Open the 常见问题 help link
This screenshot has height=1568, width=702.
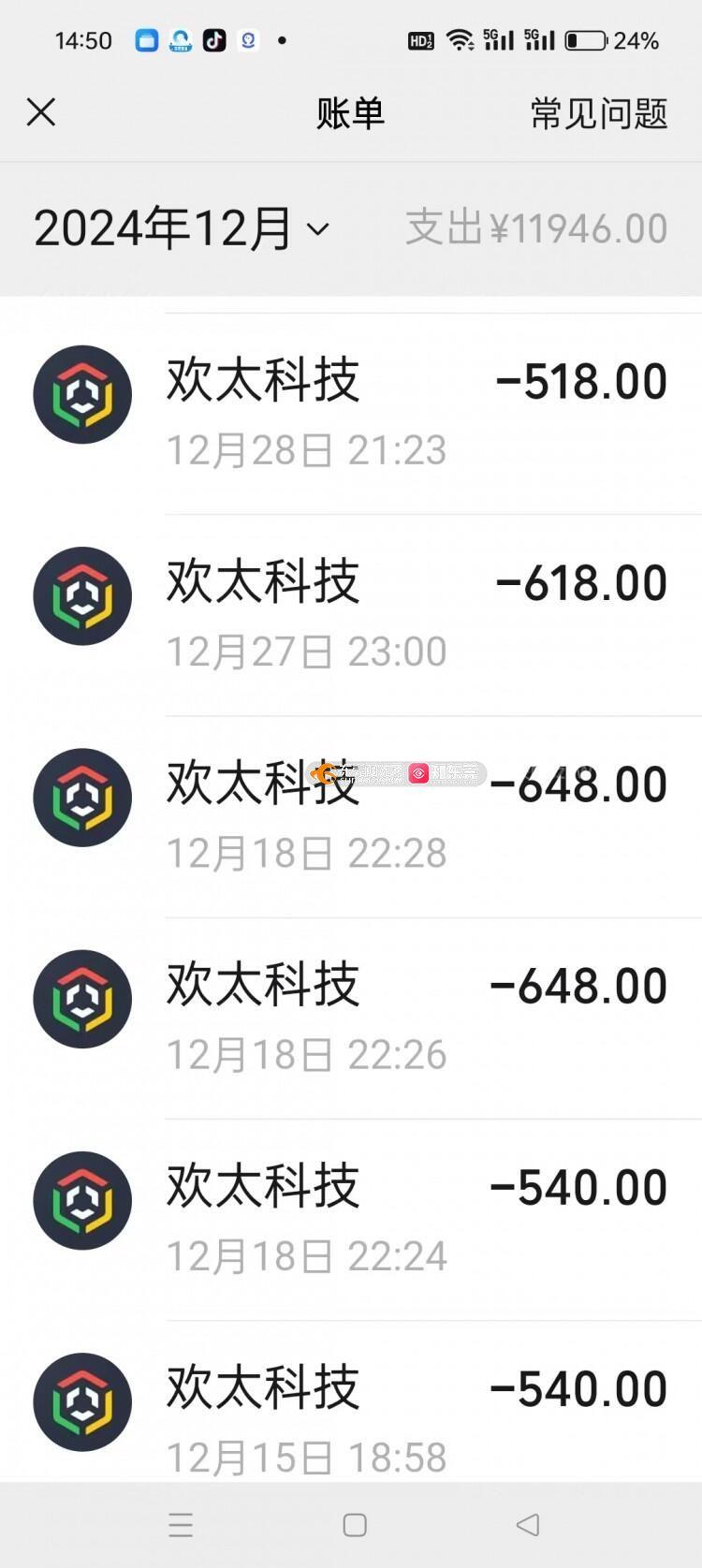tap(599, 113)
